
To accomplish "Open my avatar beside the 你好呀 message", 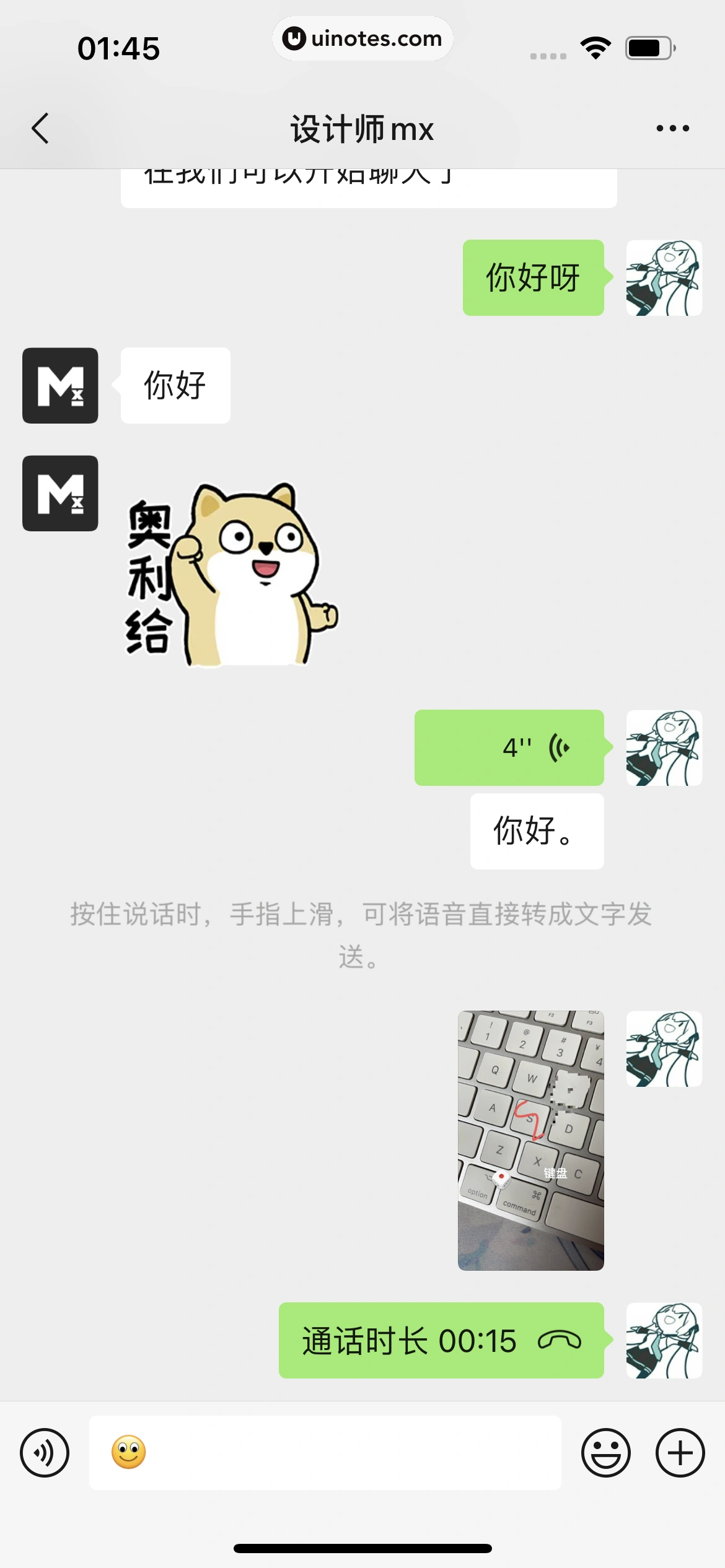I will coord(664,278).
